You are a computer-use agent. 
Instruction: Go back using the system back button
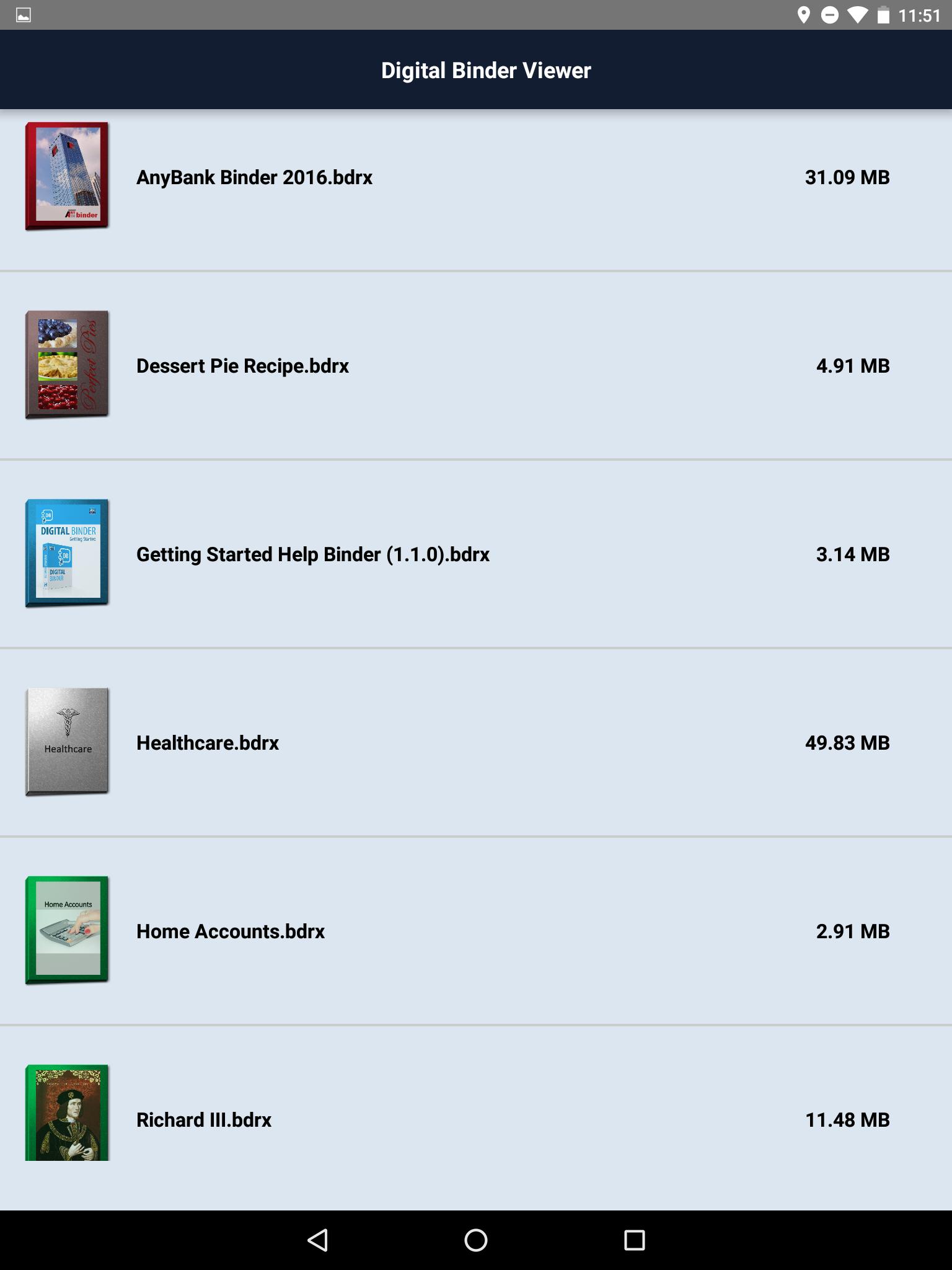(317, 1240)
